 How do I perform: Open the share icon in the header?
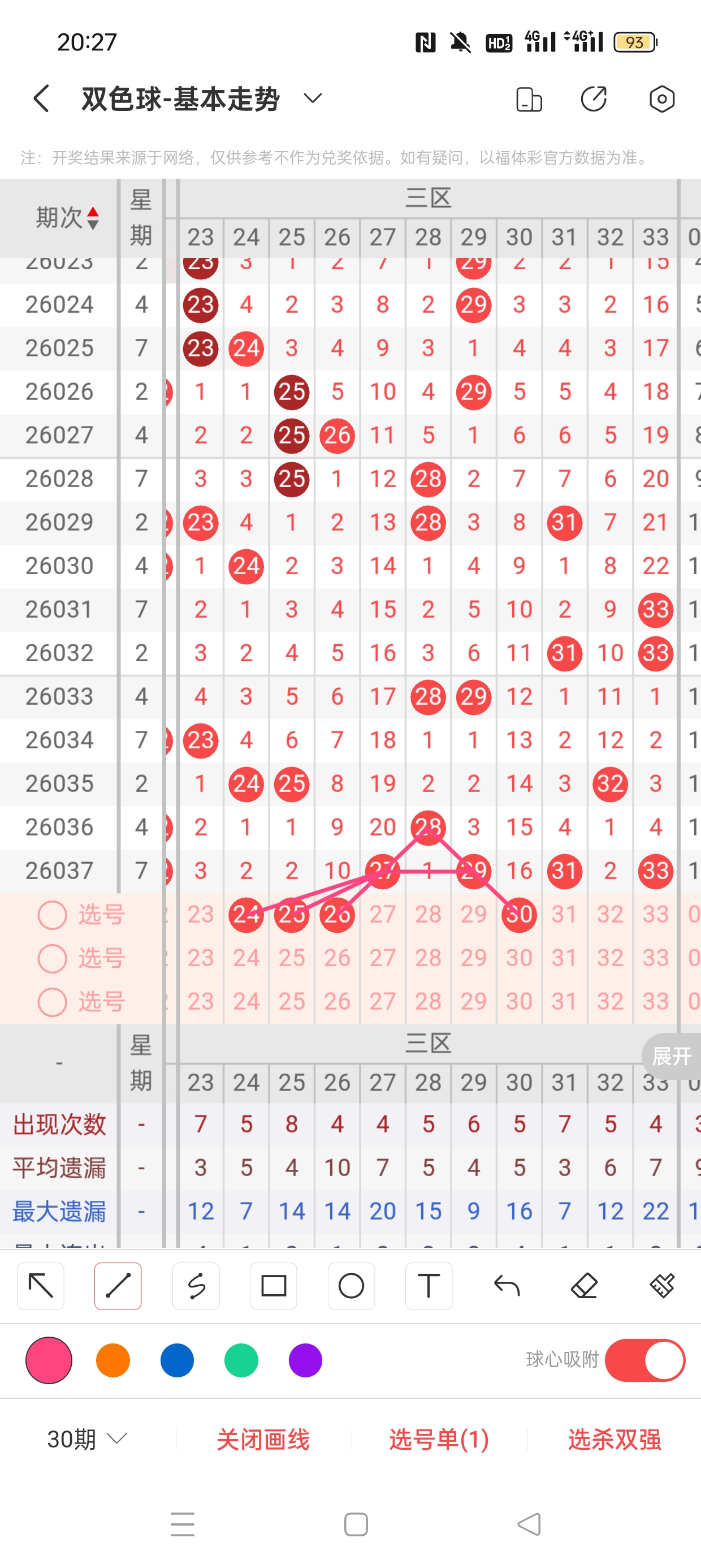593,98
